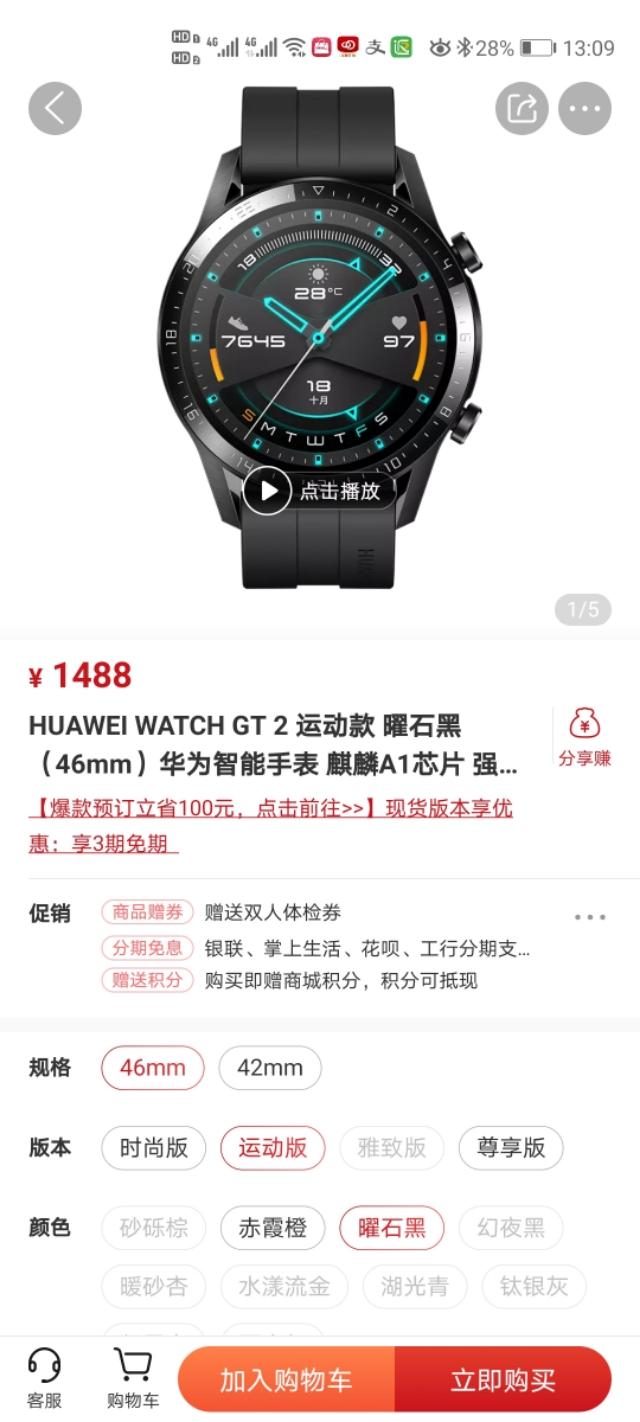Screen dimensions: 640x1422
Task: Add to cart with 加入购物车
Action: 287,1380
